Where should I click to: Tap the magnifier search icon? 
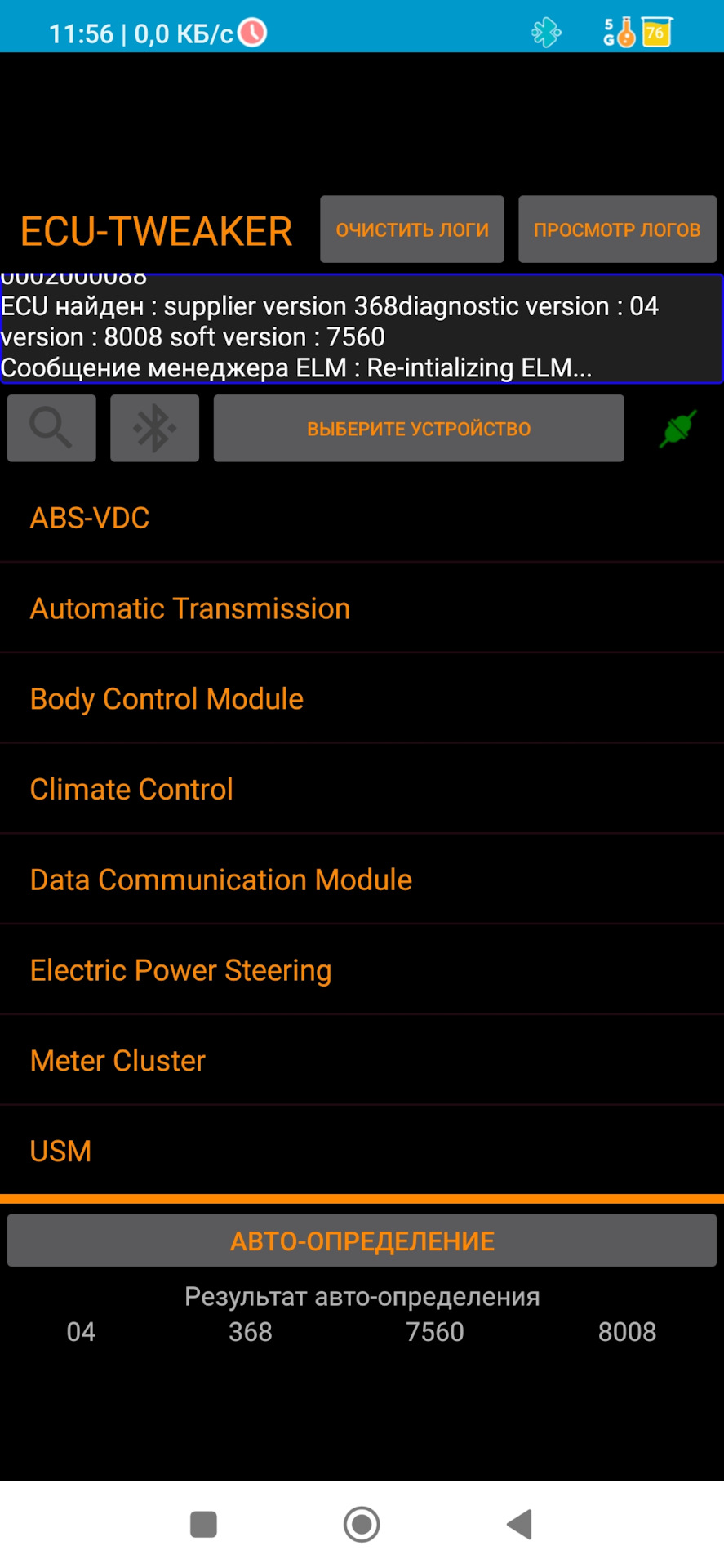(x=51, y=428)
